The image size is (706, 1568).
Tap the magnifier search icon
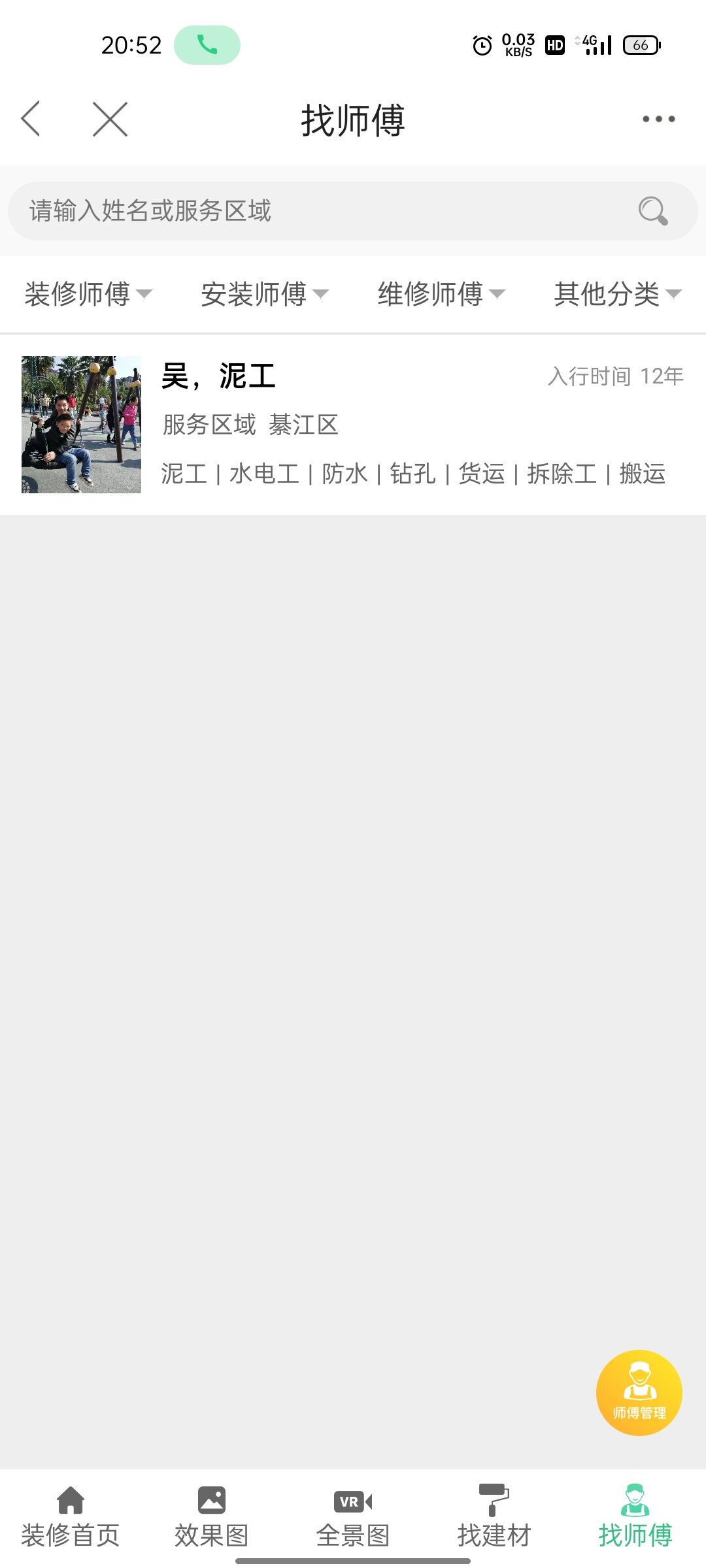(x=653, y=210)
